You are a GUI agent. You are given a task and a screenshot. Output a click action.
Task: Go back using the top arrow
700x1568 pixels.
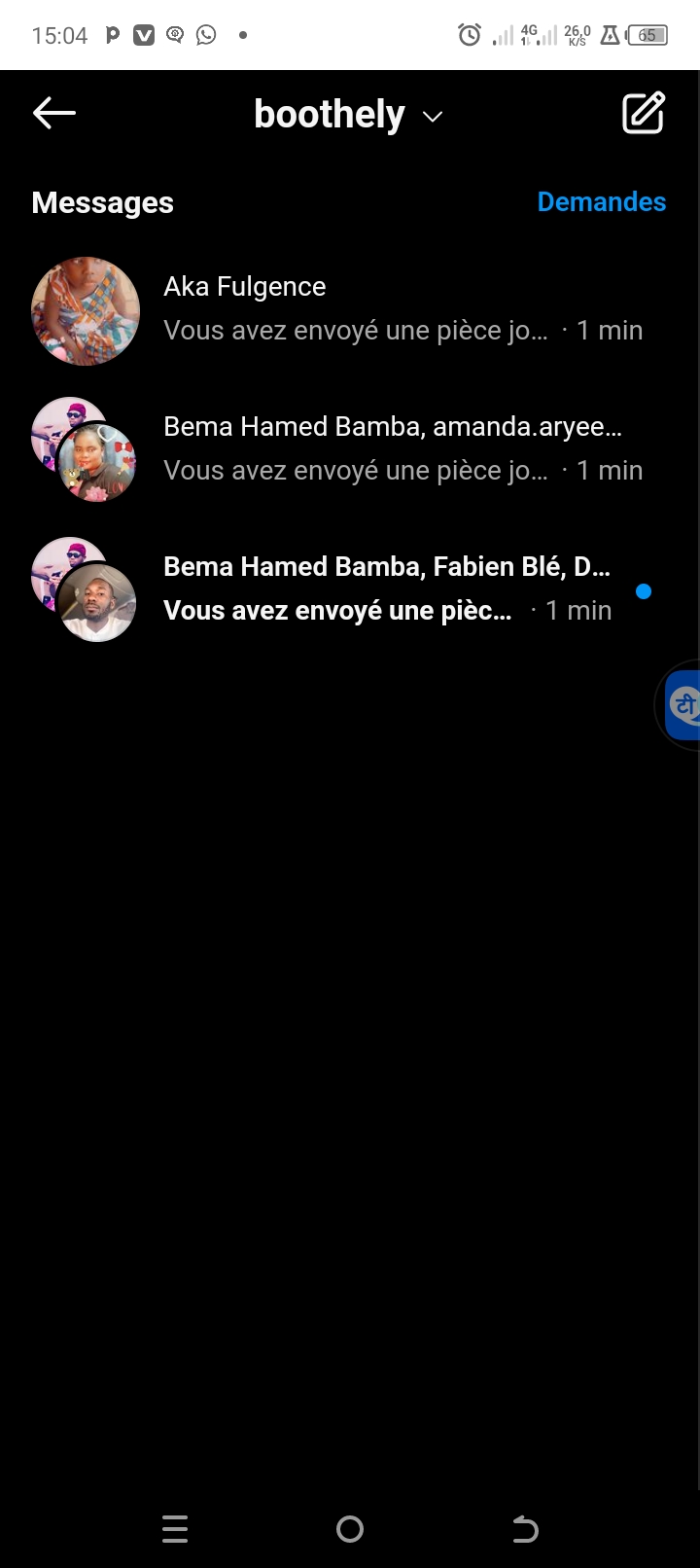[54, 114]
